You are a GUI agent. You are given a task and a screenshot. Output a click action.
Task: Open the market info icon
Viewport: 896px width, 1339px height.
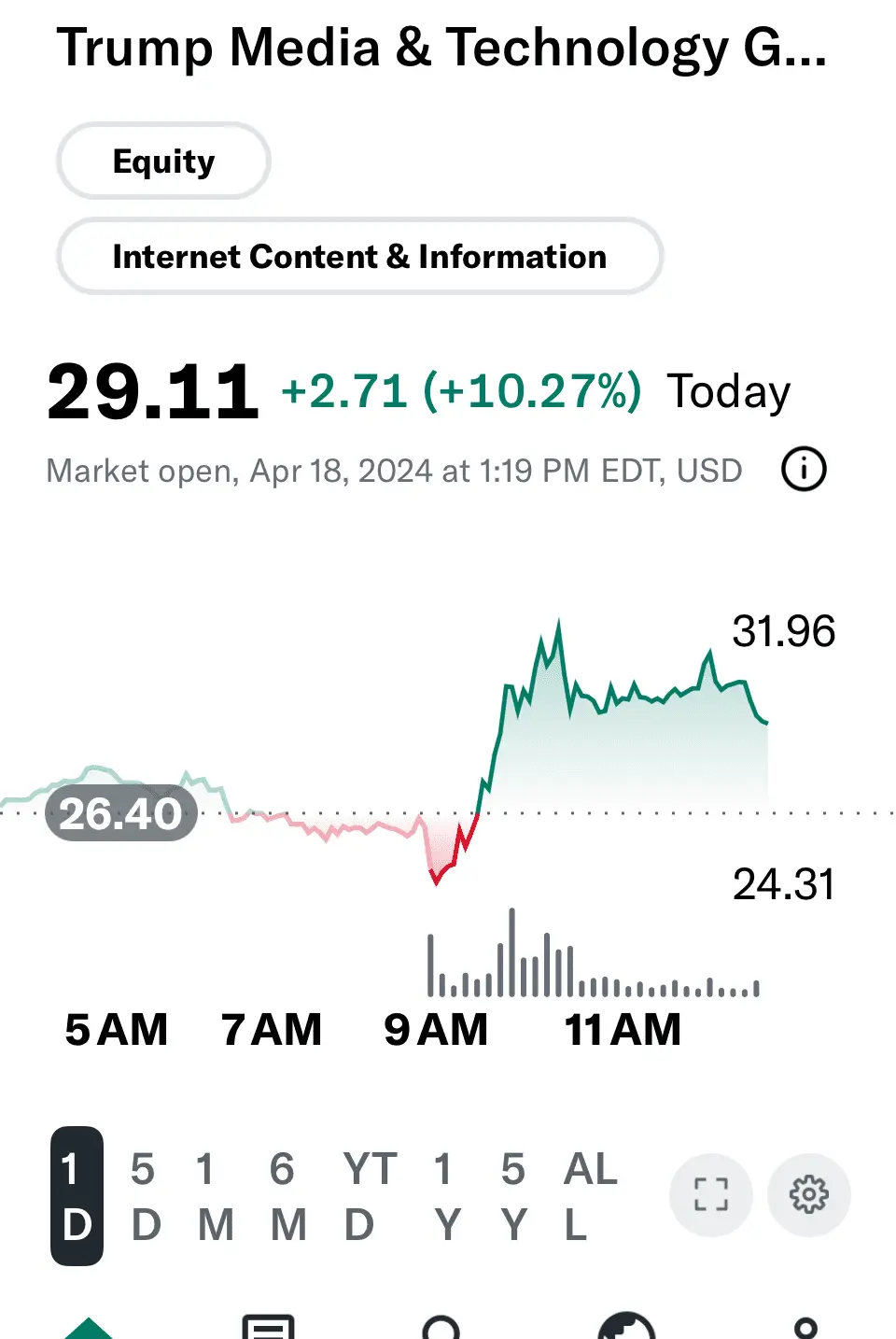click(x=804, y=469)
